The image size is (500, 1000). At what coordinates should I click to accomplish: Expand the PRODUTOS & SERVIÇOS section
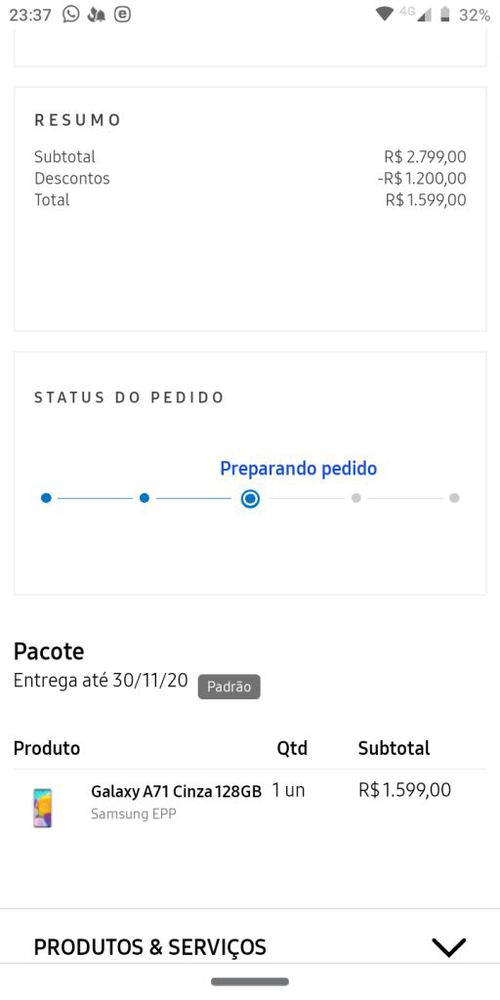[249, 946]
